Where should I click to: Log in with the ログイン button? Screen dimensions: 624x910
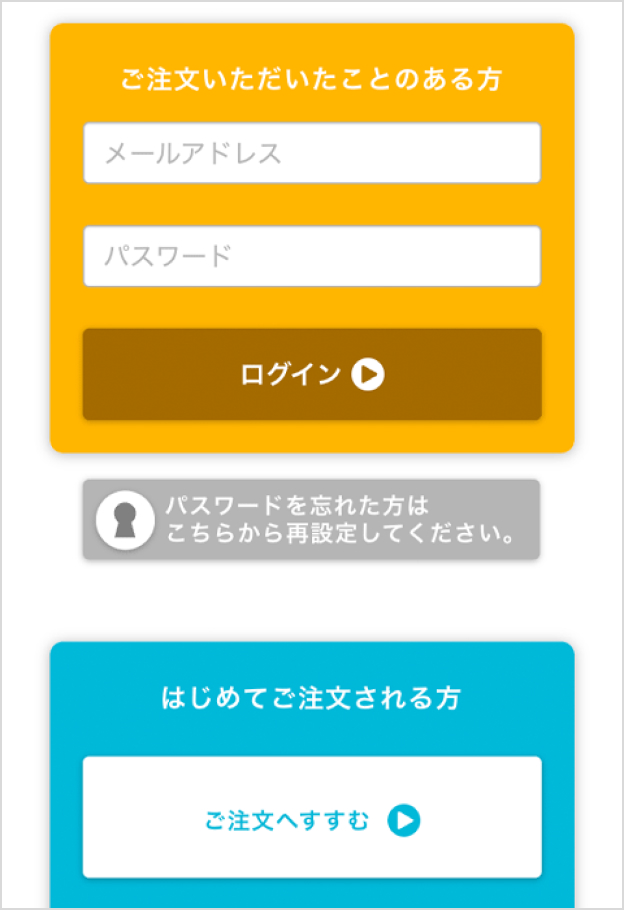(x=312, y=374)
